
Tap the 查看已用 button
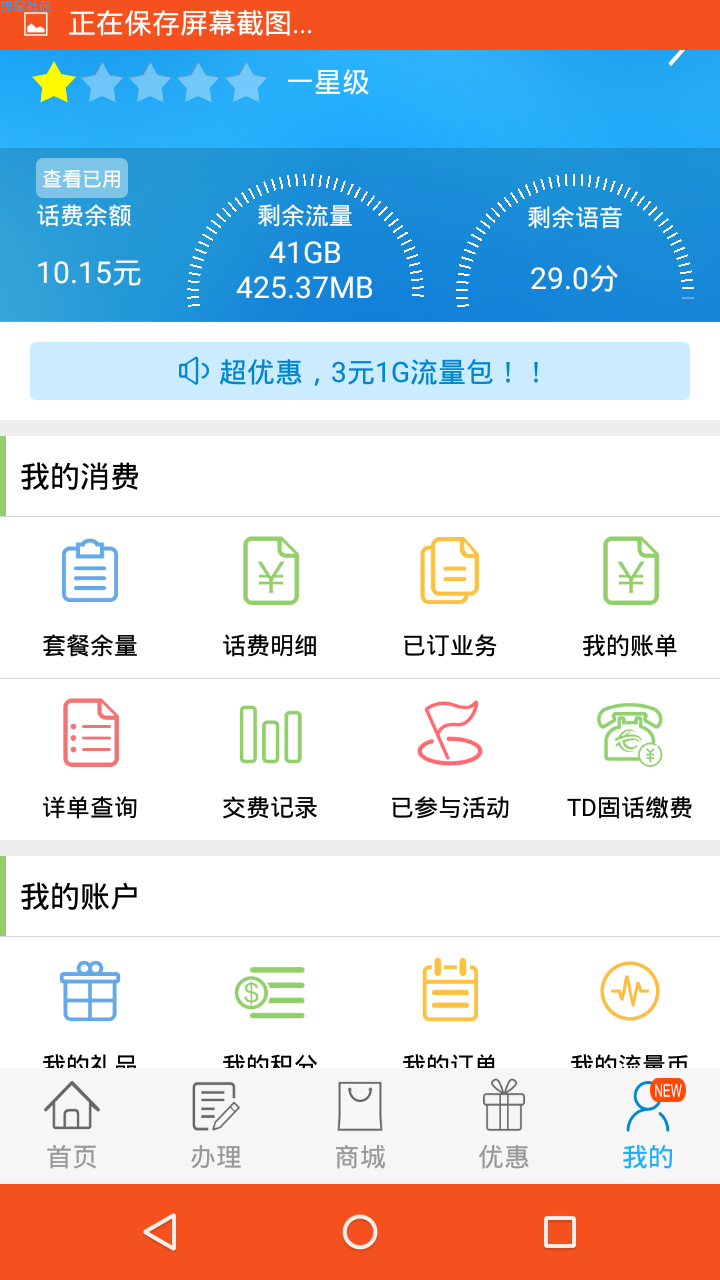point(82,178)
